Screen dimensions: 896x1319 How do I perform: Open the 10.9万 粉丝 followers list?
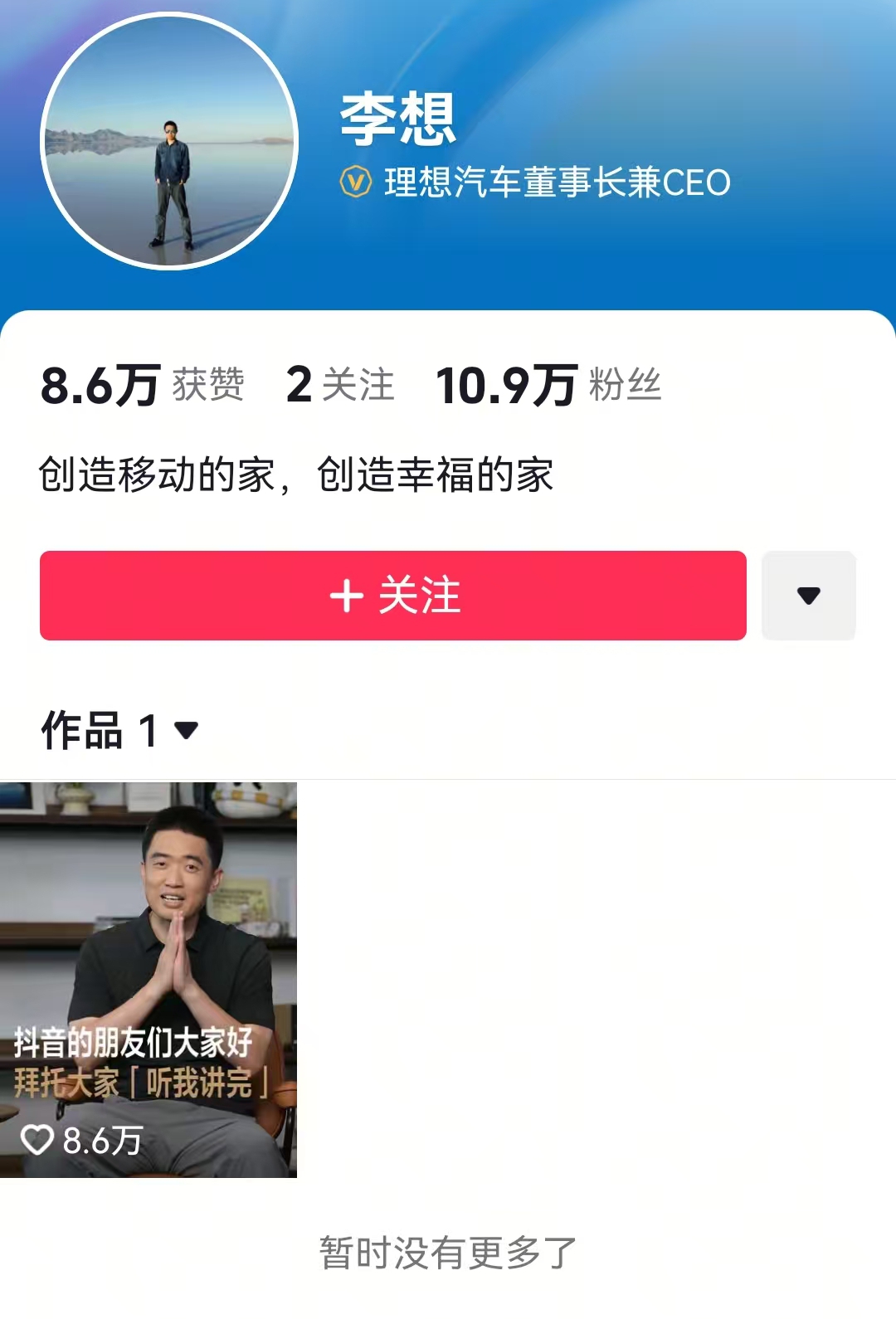pos(548,386)
